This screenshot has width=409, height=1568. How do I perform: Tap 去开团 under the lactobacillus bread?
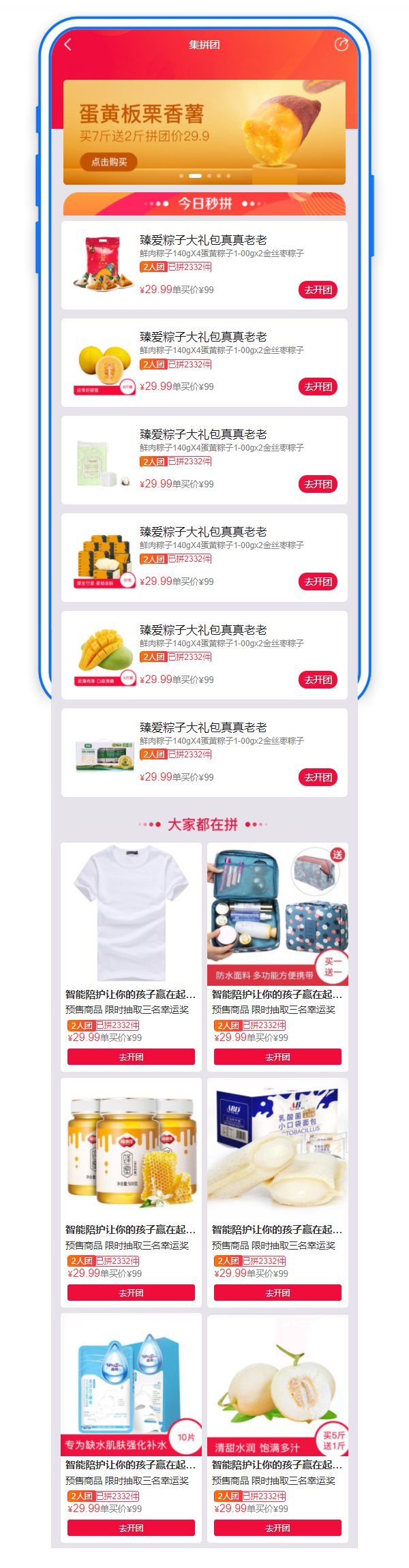click(x=277, y=1293)
